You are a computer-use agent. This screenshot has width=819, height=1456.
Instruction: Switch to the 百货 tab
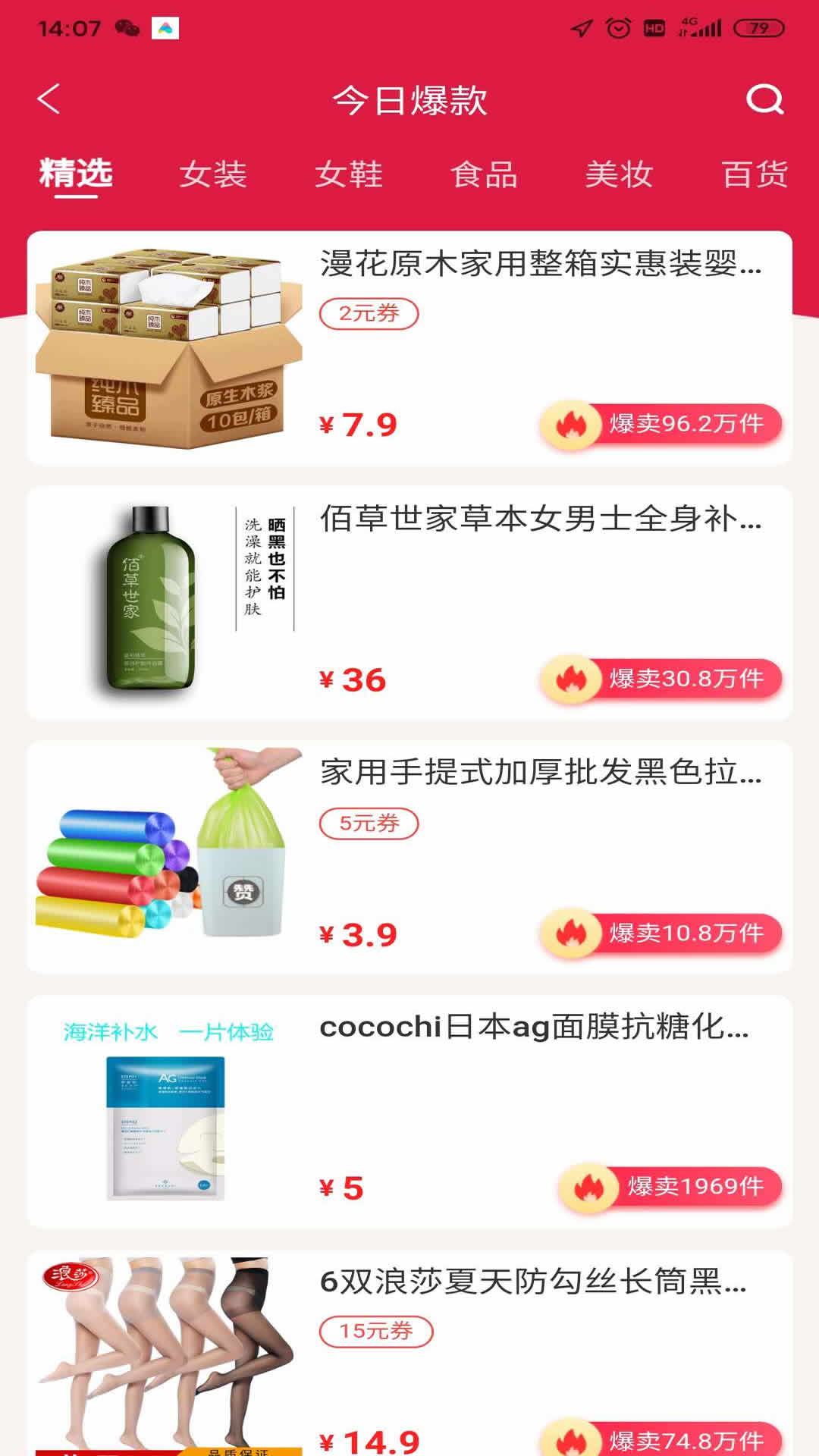[755, 174]
